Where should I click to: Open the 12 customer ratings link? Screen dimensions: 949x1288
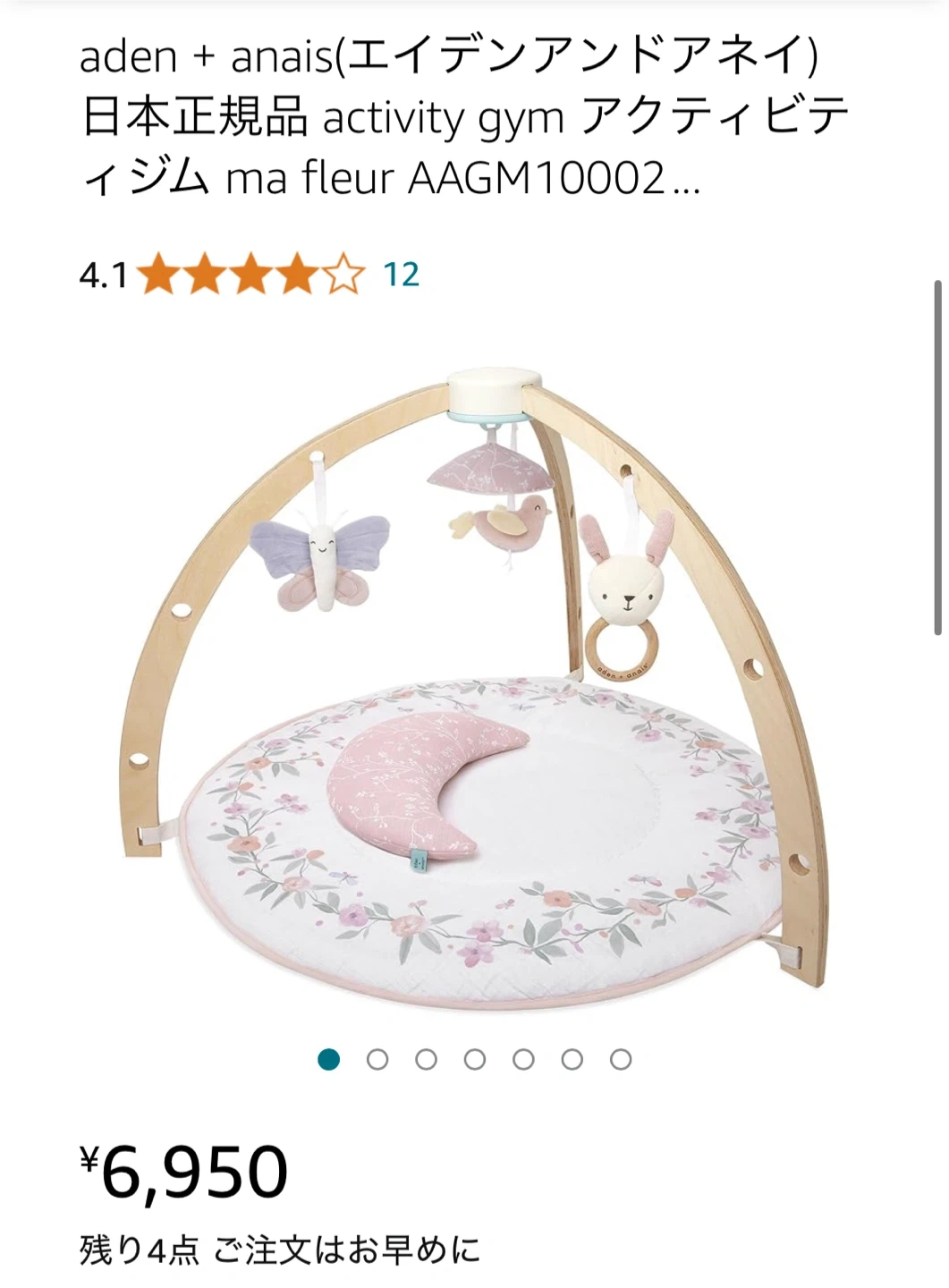[x=401, y=275]
